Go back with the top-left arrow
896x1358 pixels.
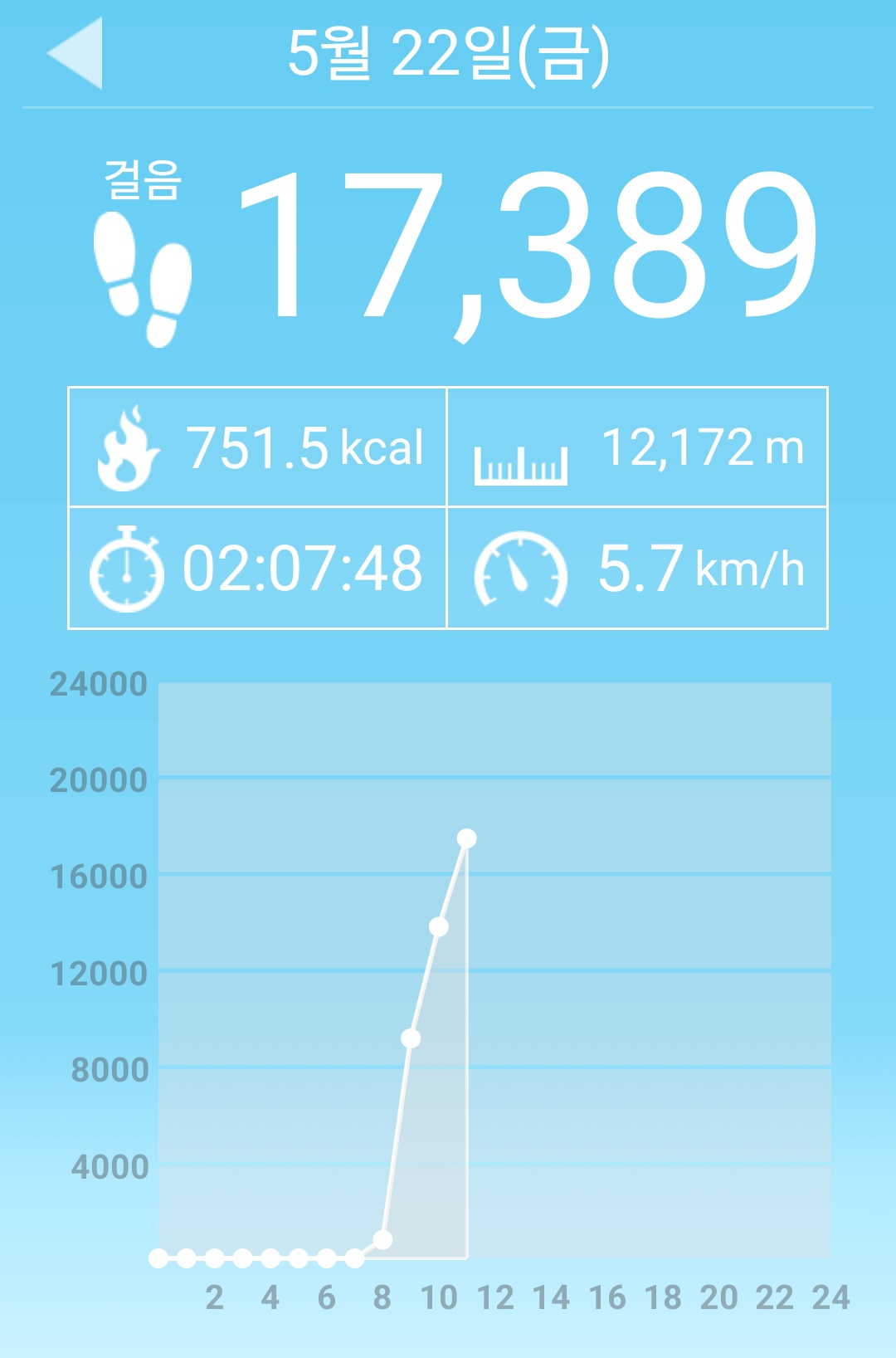point(75,53)
